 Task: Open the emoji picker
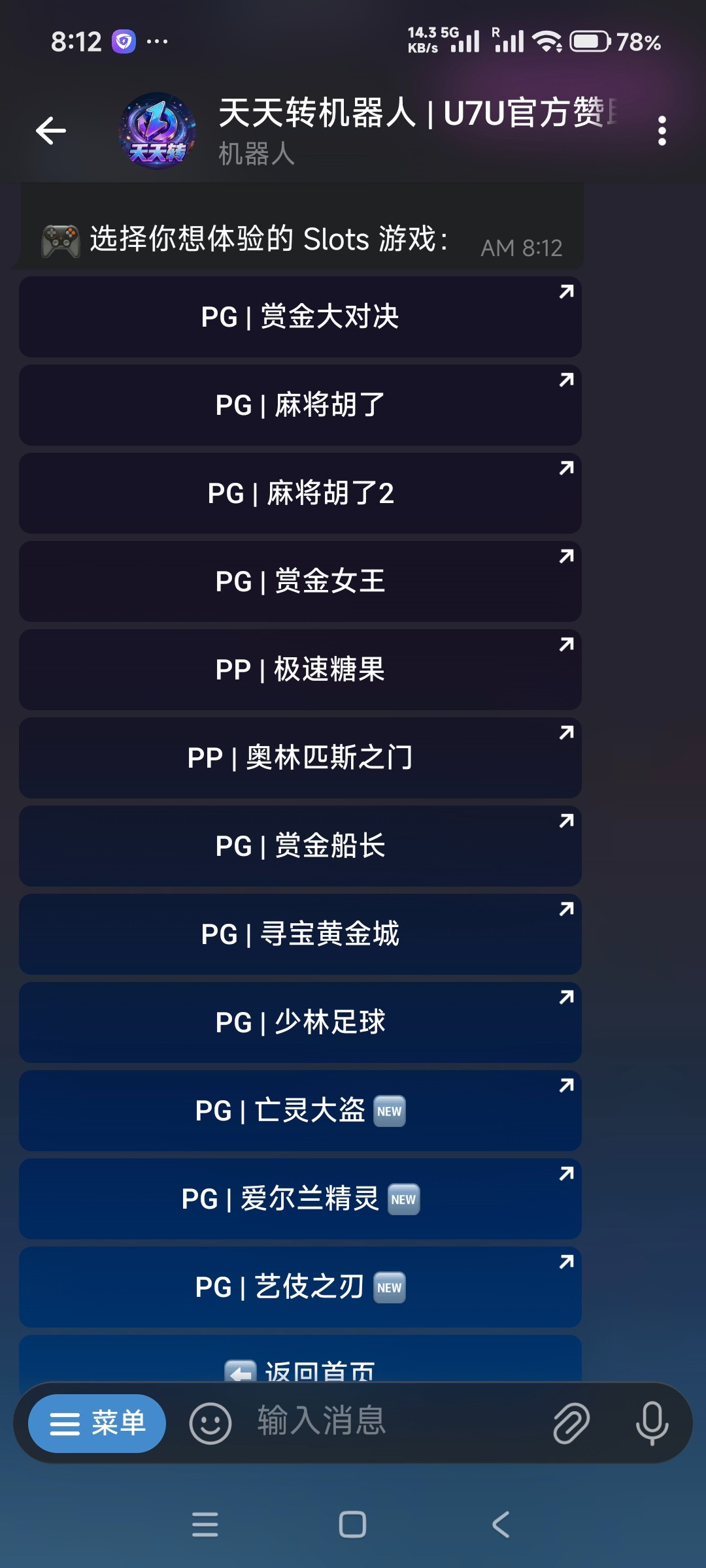[210, 1423]
